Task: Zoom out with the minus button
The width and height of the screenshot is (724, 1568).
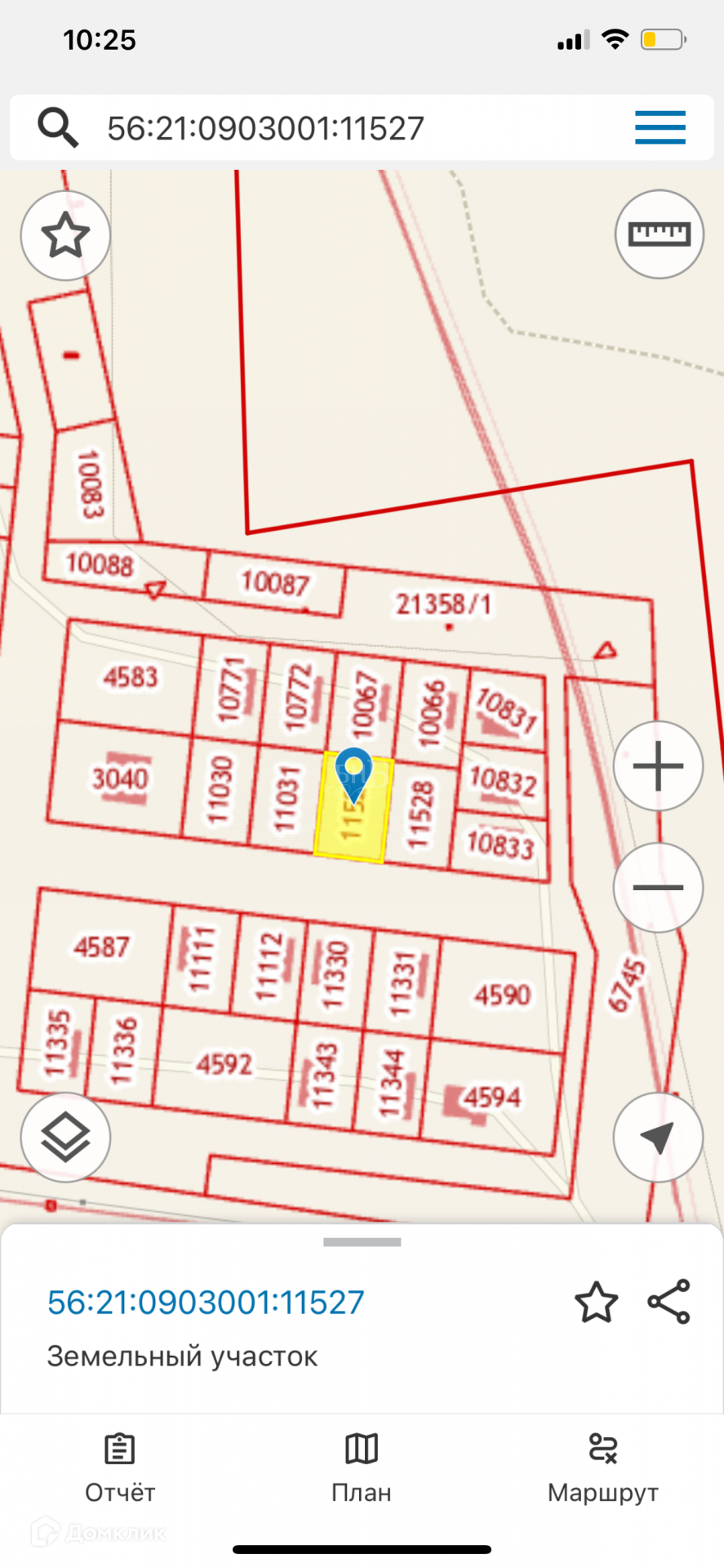Action: pos(658,888)
